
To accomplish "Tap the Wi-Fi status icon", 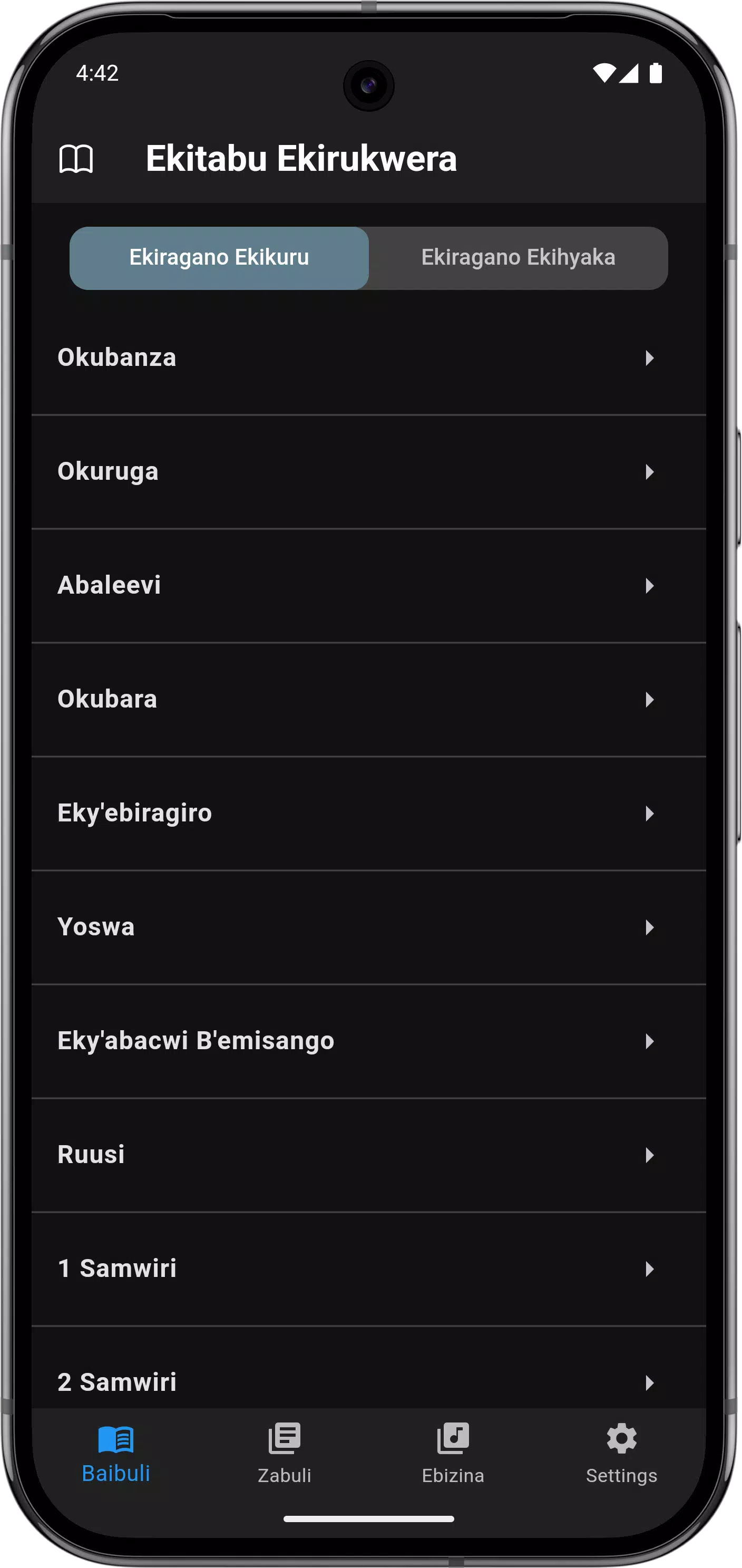I will coord(606,72).
